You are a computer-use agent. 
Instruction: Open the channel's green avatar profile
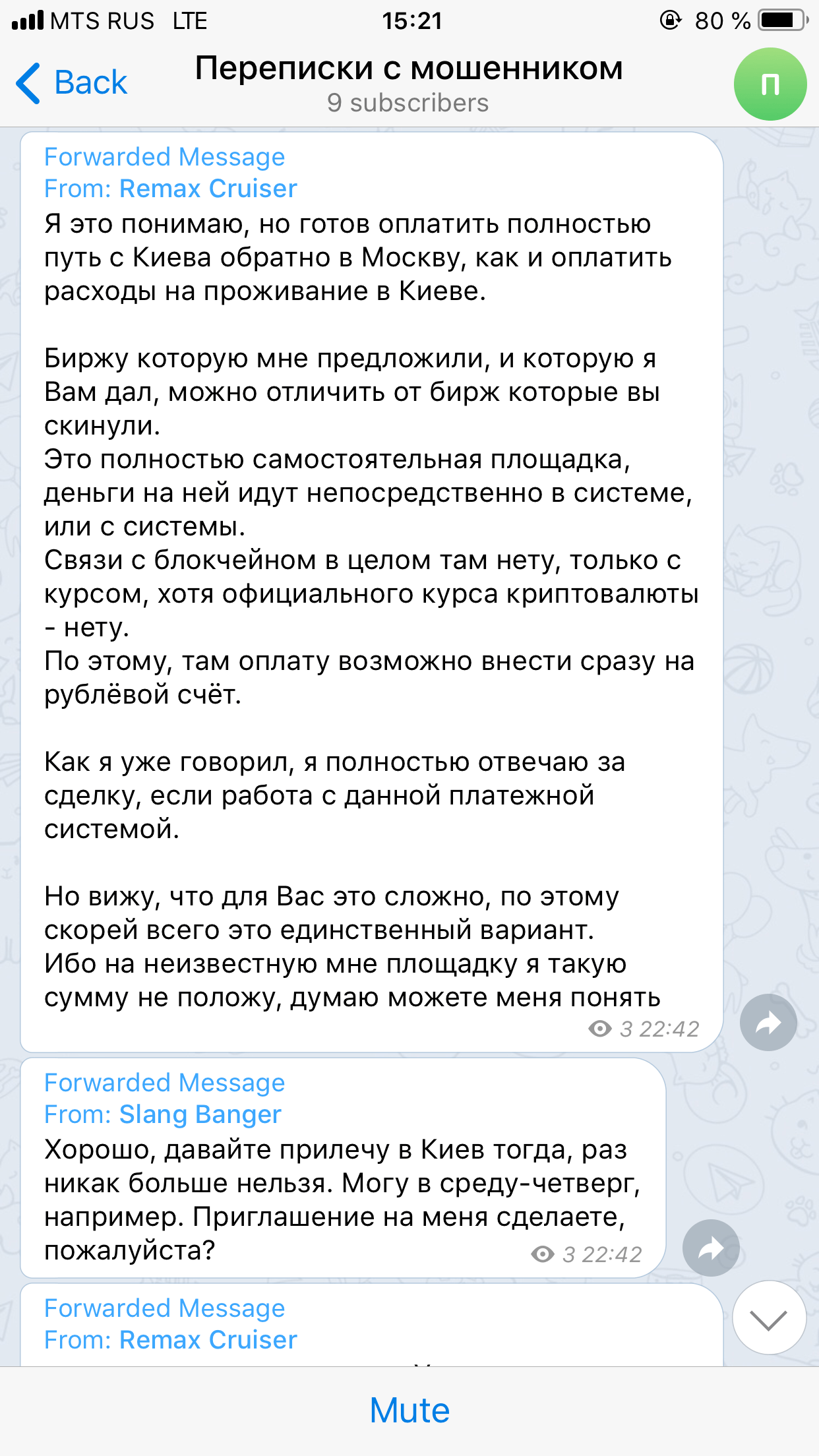click(x=770, y=84)
